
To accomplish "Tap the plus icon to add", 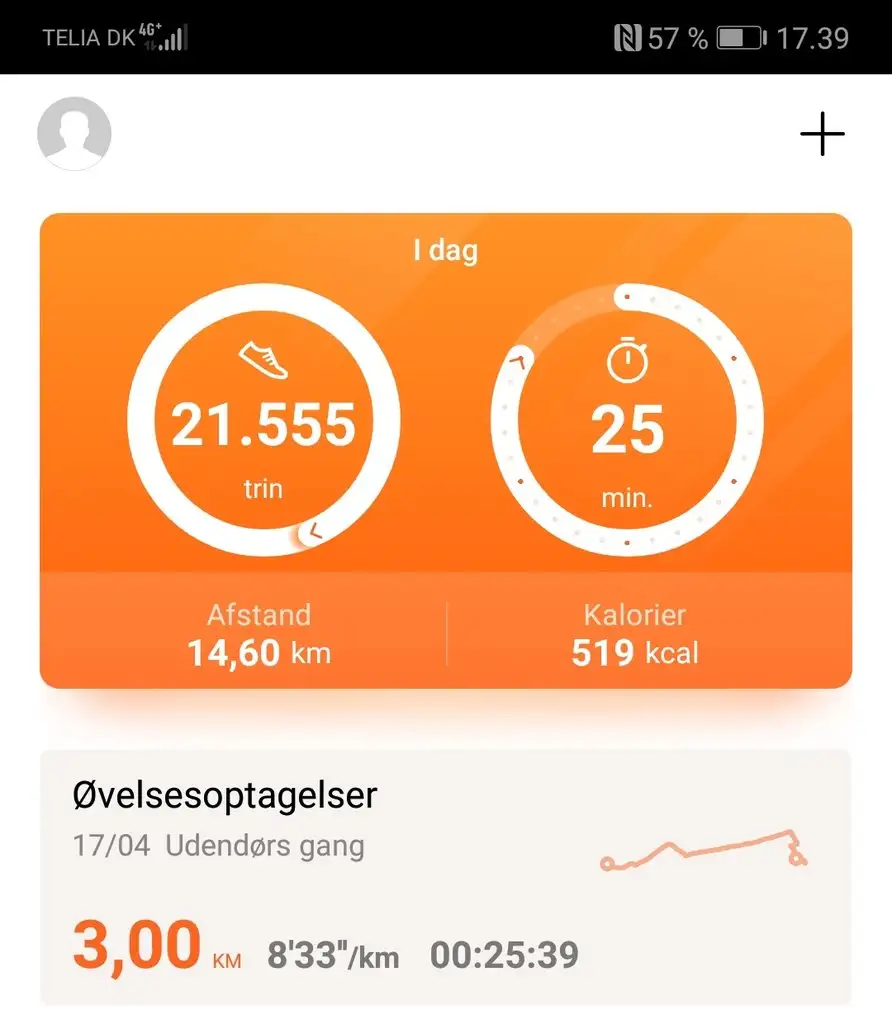I will coord(822,134).
